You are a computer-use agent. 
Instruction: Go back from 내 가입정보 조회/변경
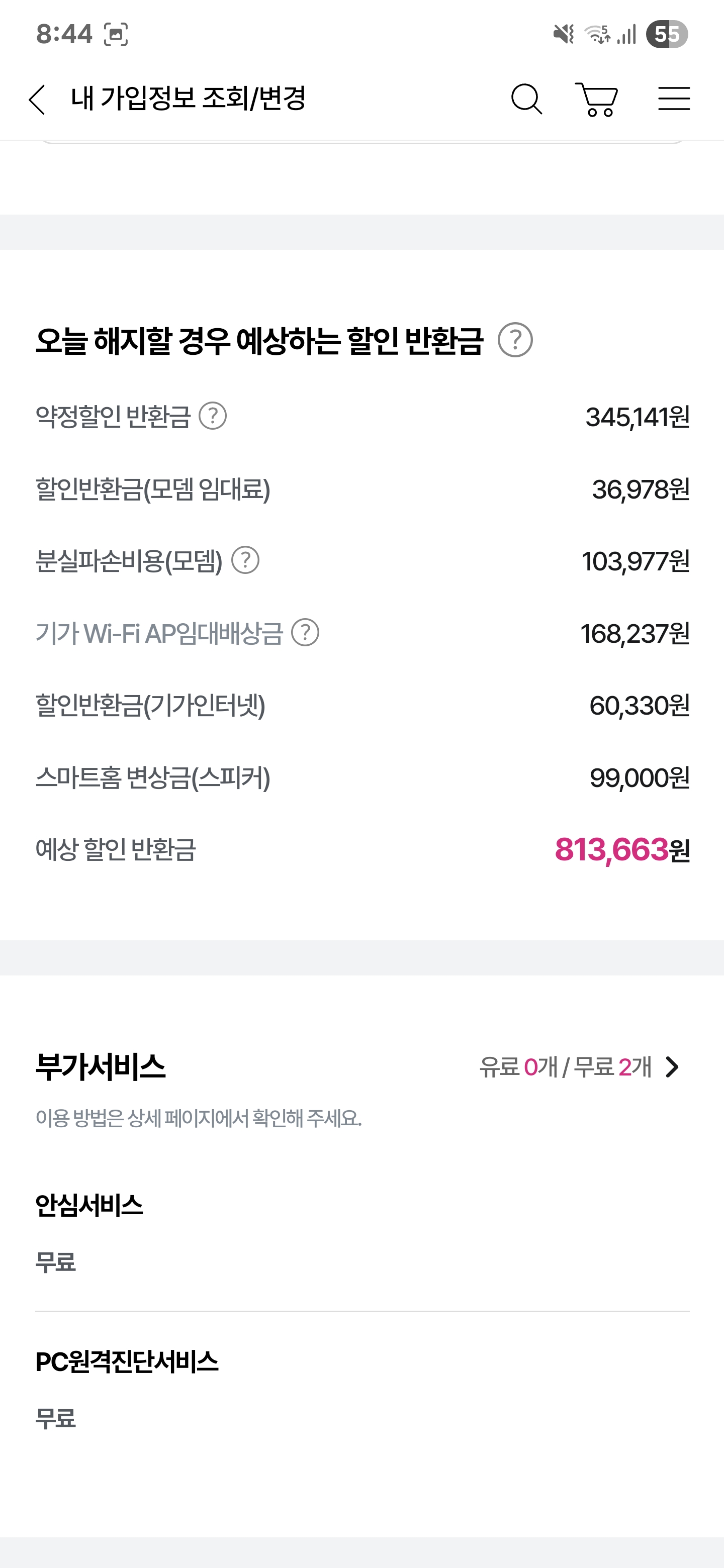pos(37,99)
